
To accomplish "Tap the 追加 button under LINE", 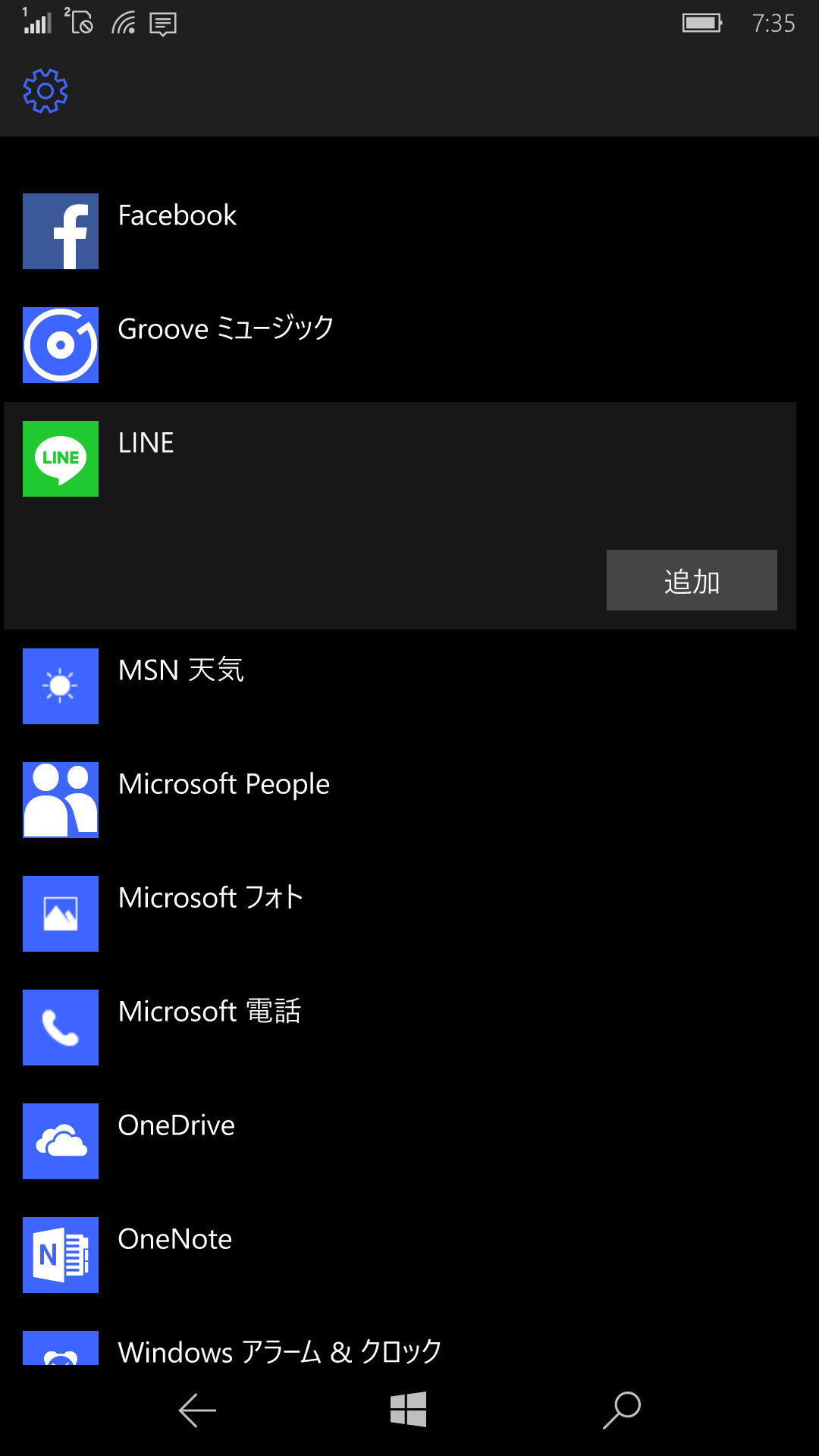I will [x=691, y=580].
